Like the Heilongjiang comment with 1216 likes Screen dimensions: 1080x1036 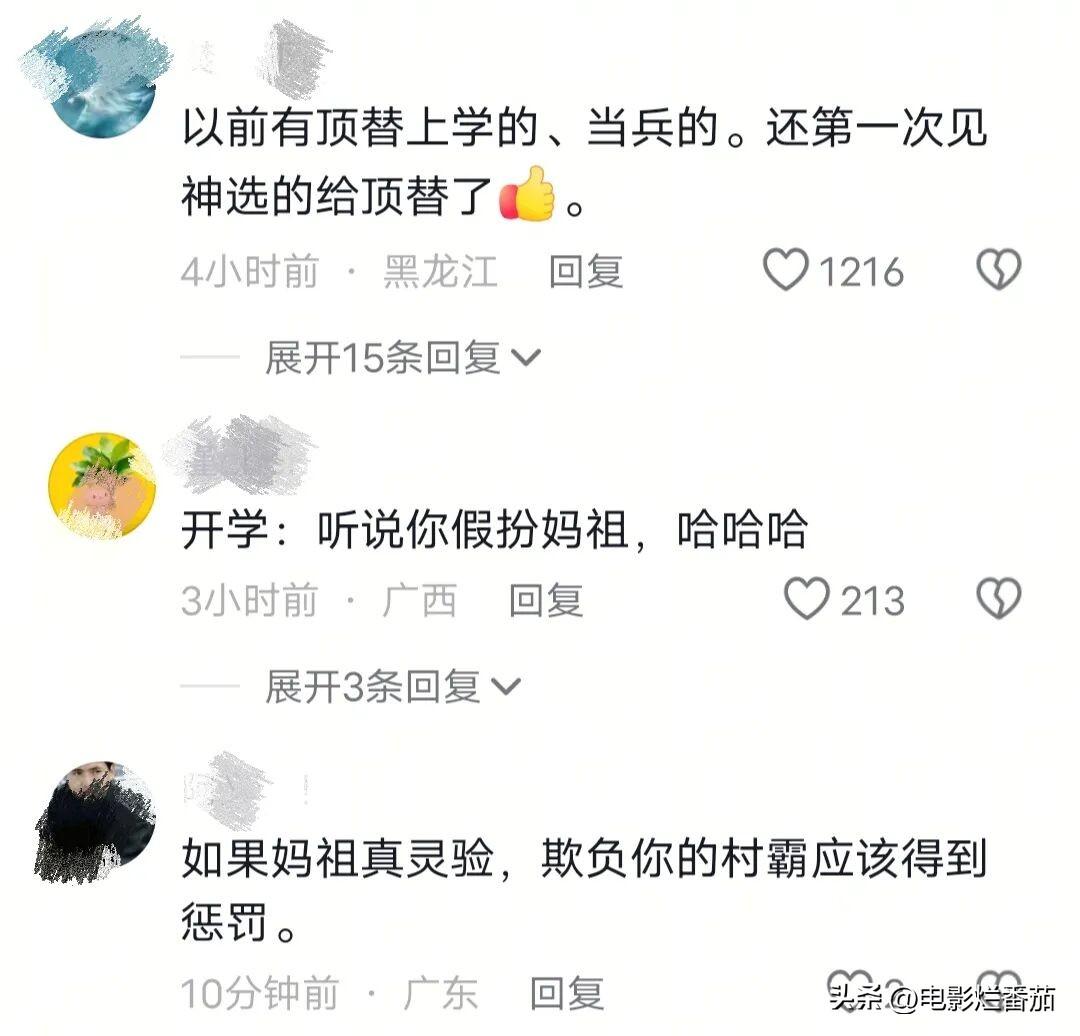click(786, 271)
